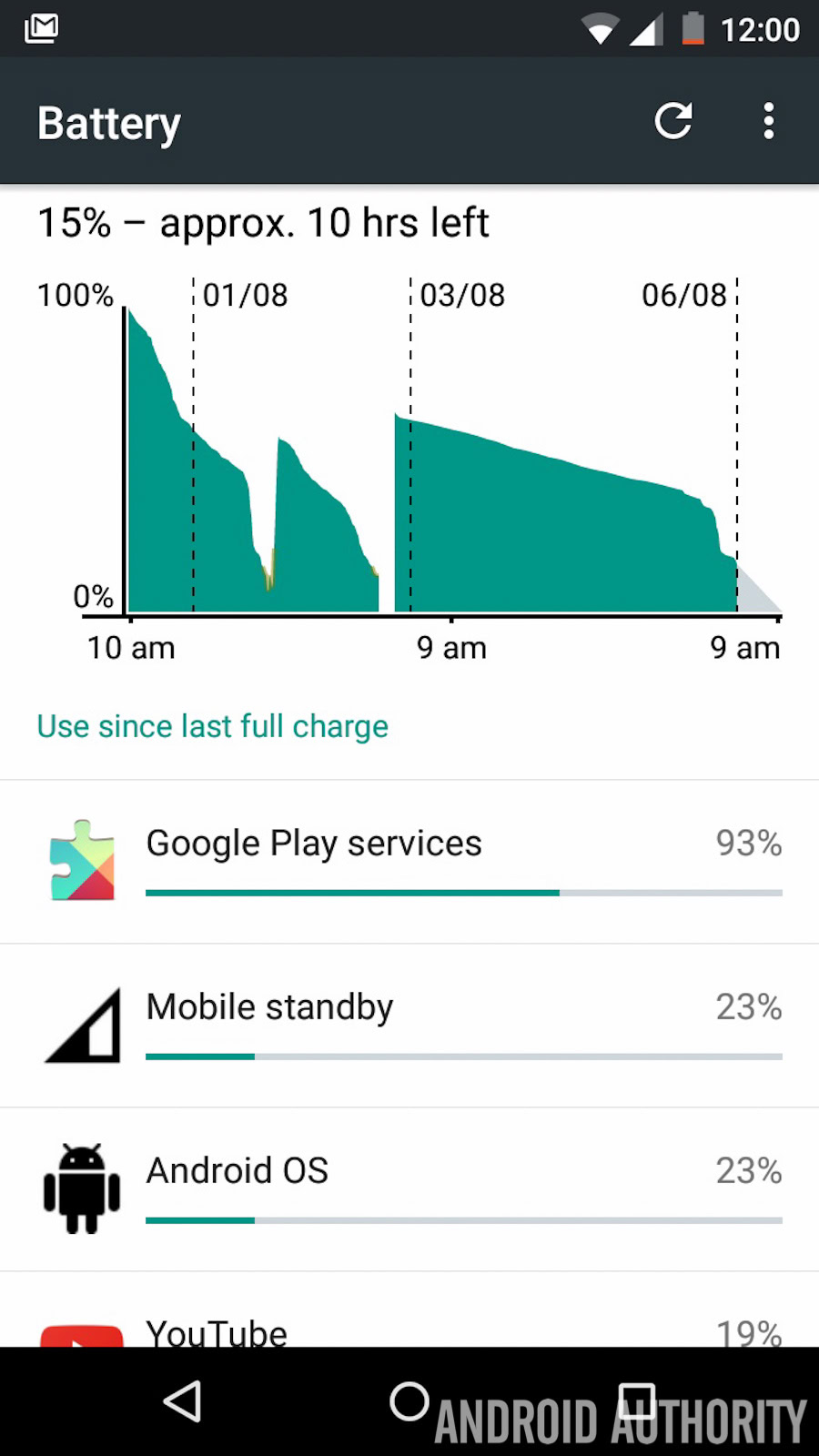This screenshot has height=1456, width=819.
Task: Open the overflow menu
Action: tap(769, 121)
